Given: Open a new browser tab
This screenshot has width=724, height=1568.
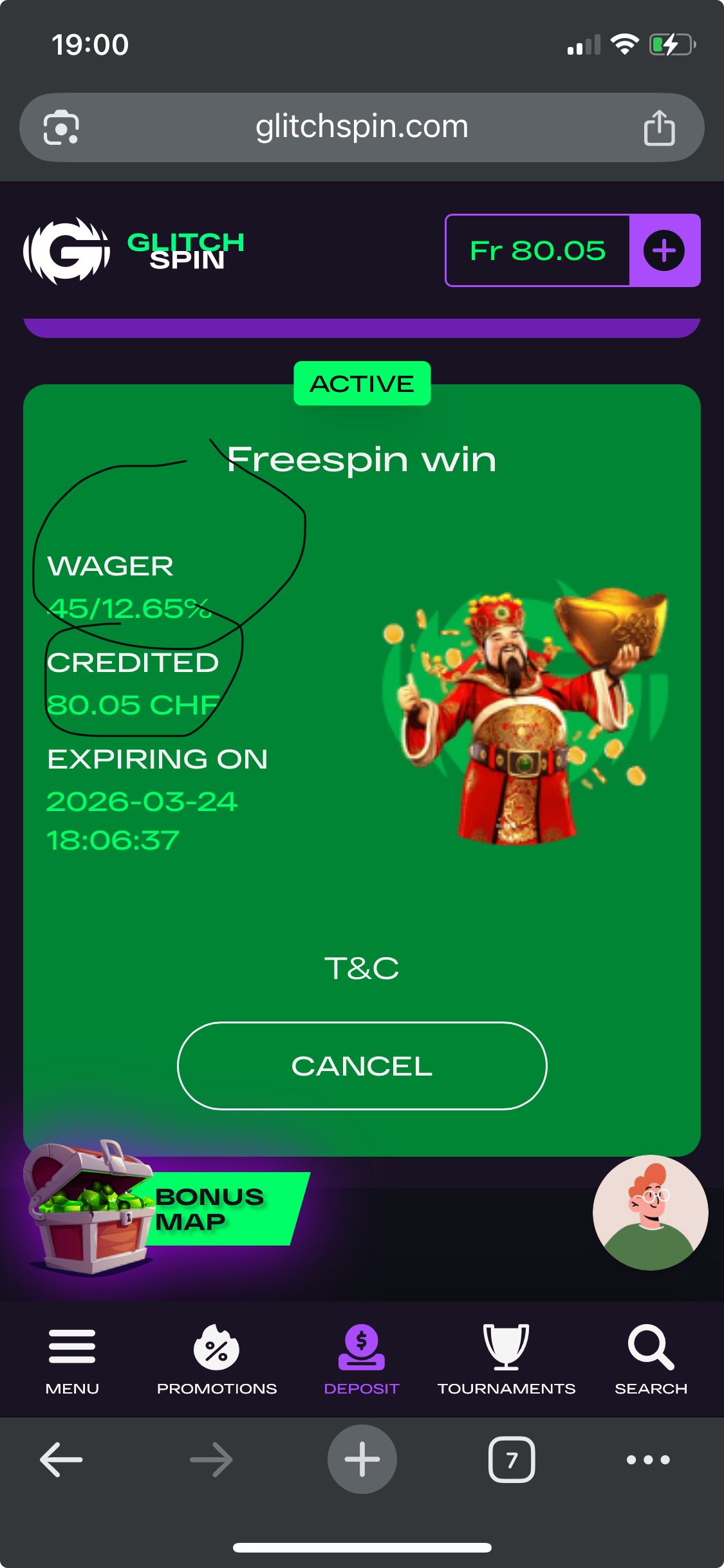Looking at the screenshot, I should (362, 1459).
